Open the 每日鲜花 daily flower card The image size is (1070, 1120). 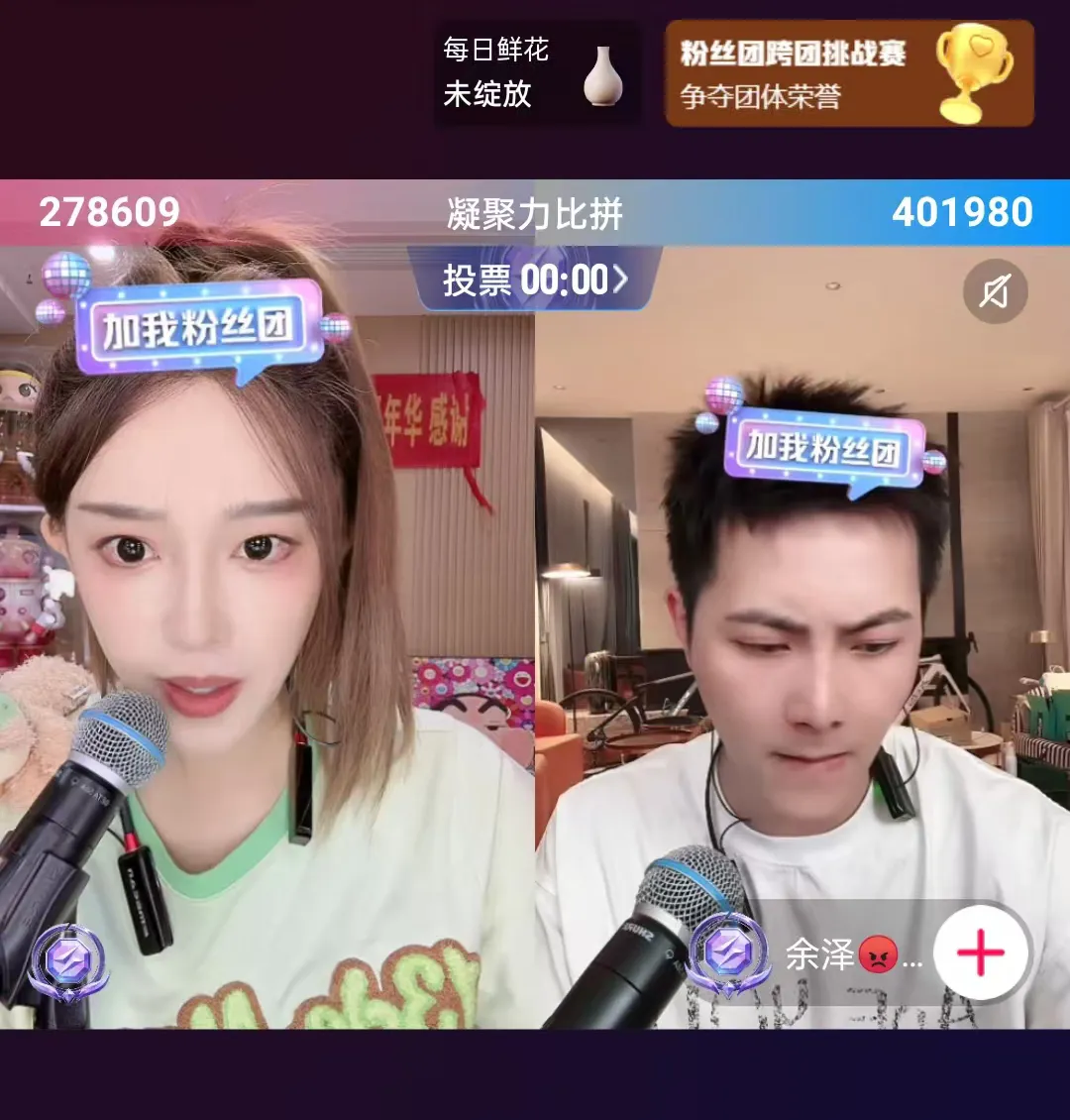pos(536,73)
